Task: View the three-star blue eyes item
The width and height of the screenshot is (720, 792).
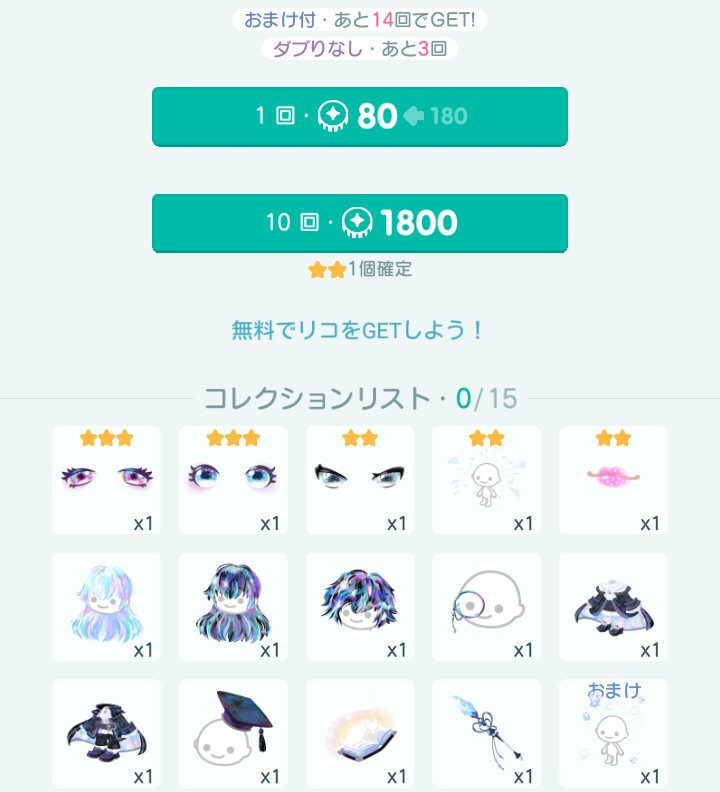Action: tap(233, 480)
